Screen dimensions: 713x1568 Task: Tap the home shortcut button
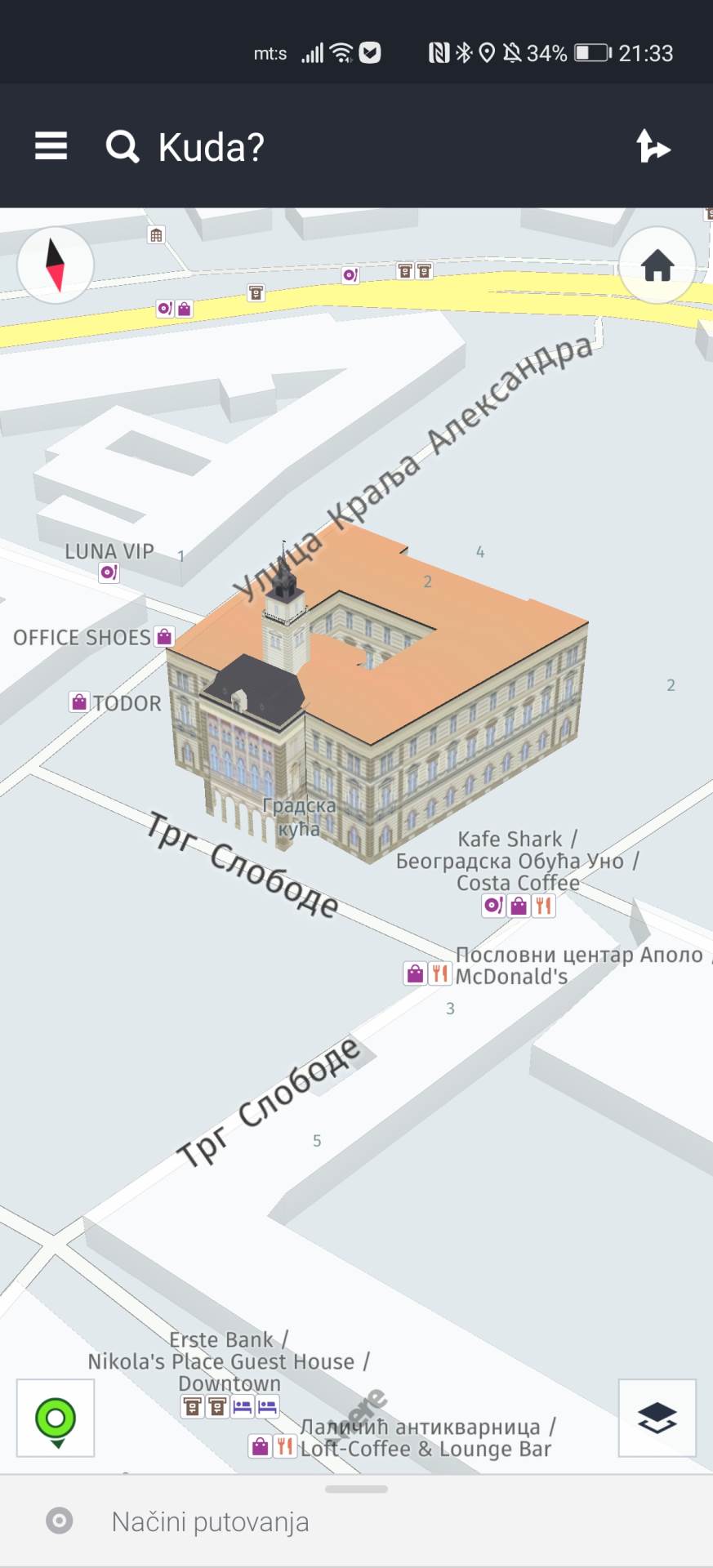tap(657, 265)
